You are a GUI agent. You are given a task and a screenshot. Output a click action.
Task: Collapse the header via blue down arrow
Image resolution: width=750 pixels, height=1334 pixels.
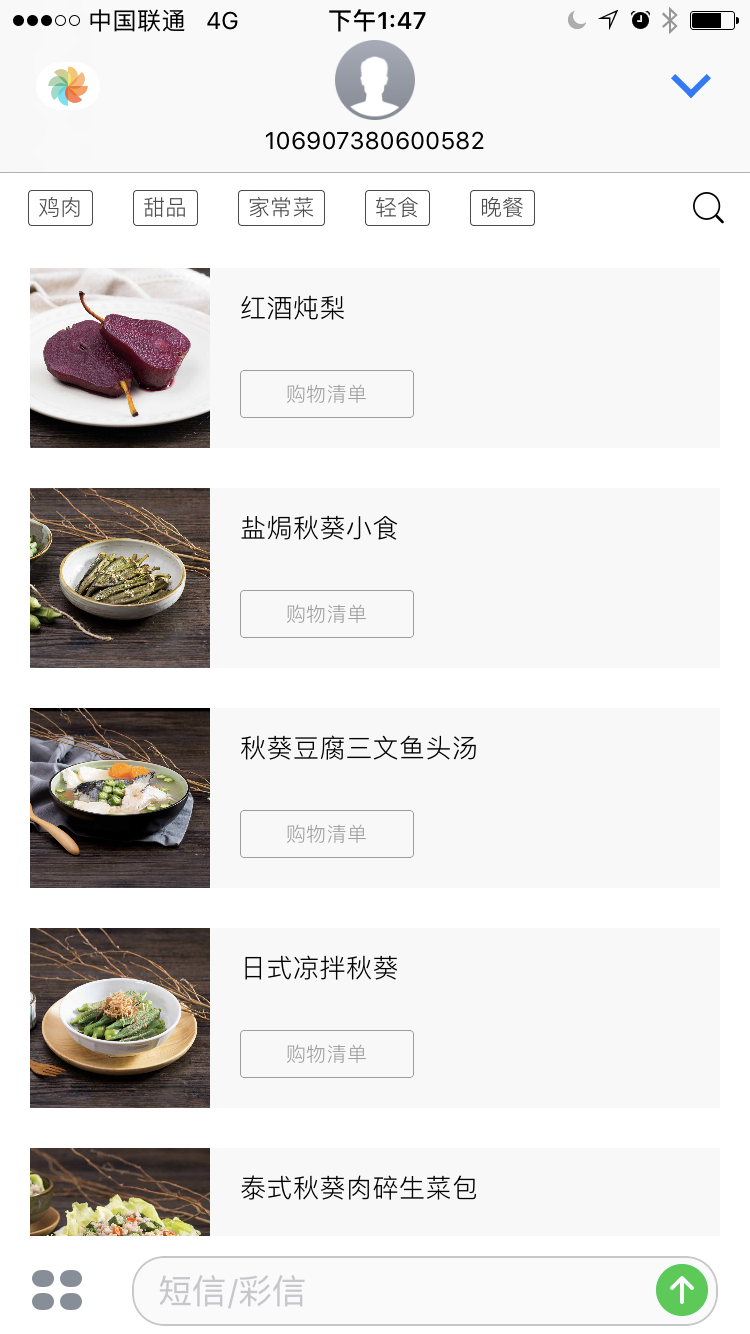point(691,85)
